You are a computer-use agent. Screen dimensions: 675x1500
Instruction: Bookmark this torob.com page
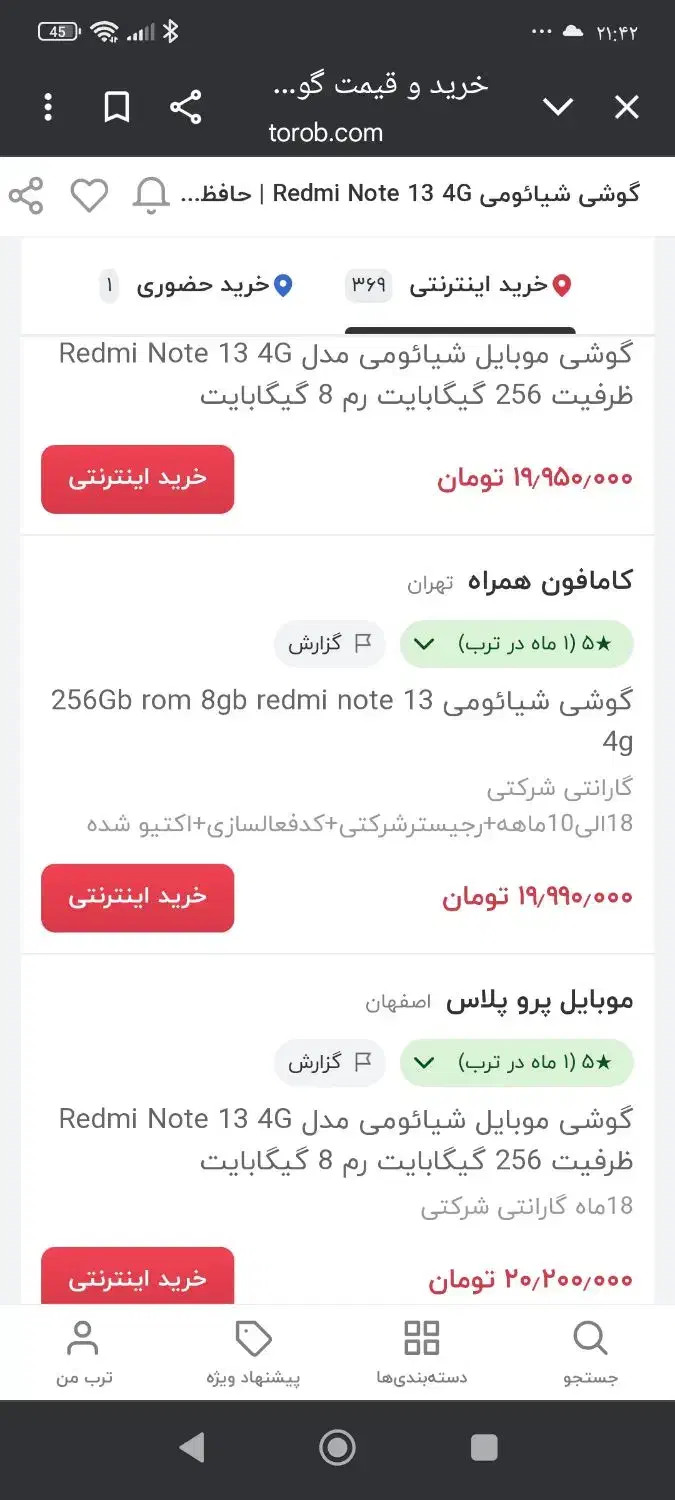[x=117, y=107]
